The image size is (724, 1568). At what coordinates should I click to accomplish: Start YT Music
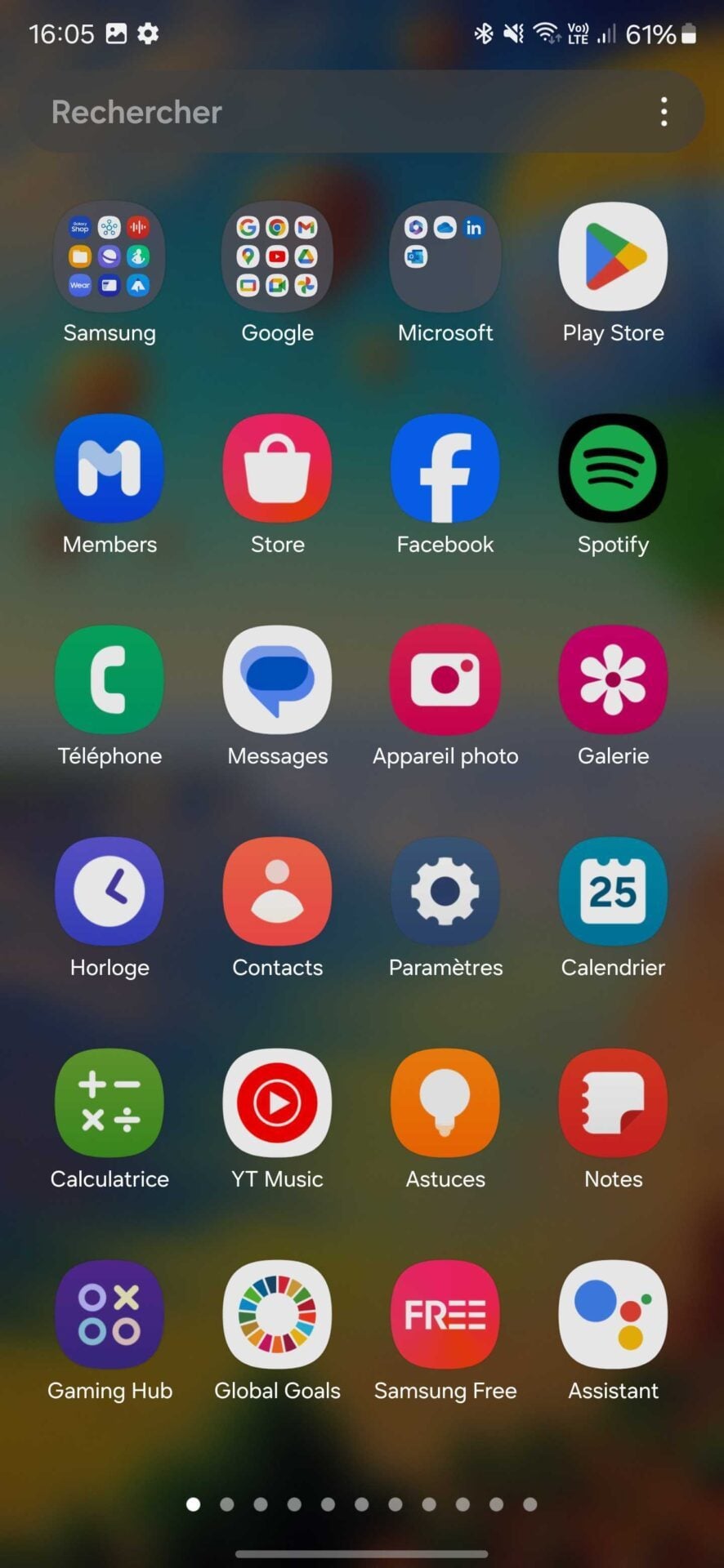[x=277, y=1103]
